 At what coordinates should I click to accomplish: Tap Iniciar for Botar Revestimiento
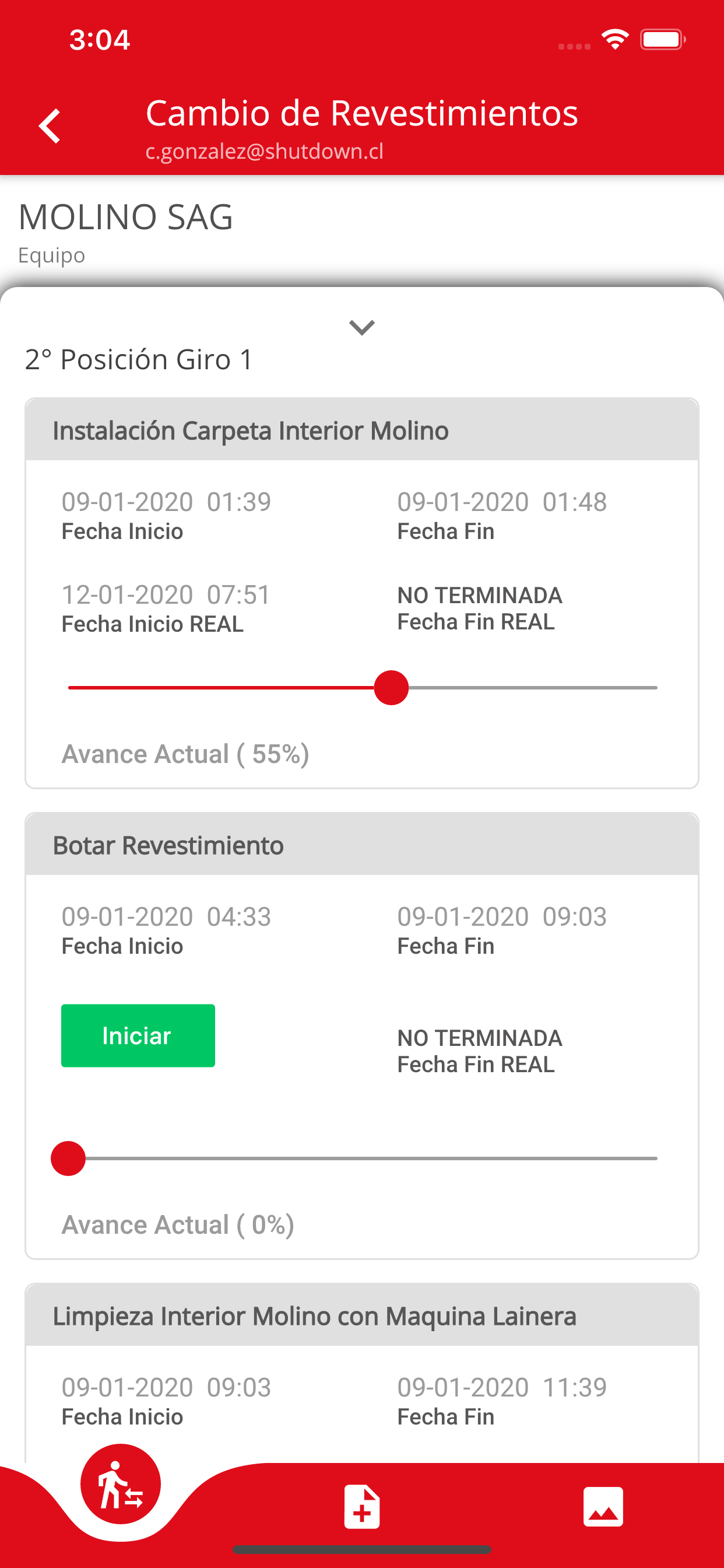(x=138, y=1035)
